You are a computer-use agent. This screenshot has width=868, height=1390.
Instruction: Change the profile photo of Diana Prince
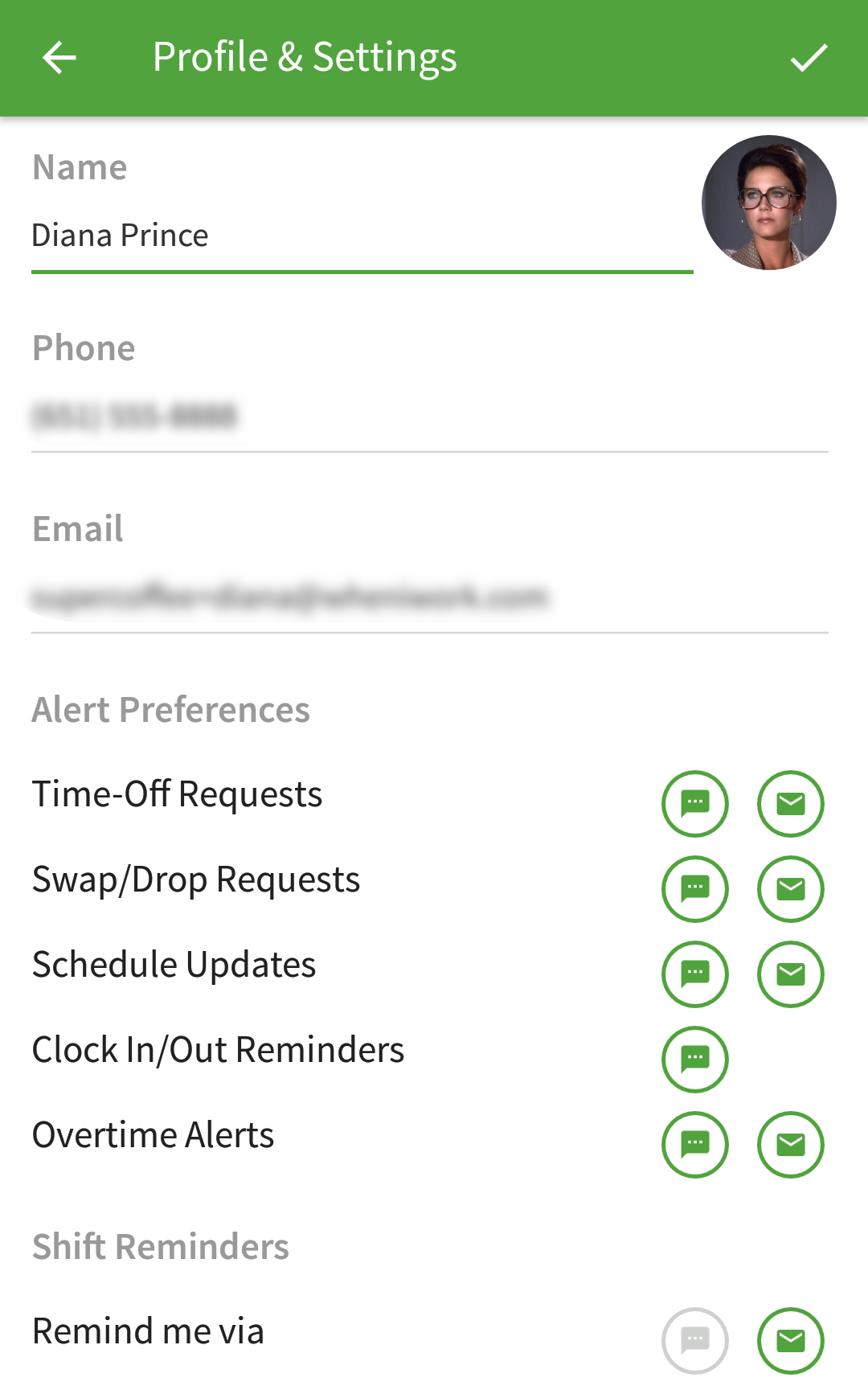(769, 203)
